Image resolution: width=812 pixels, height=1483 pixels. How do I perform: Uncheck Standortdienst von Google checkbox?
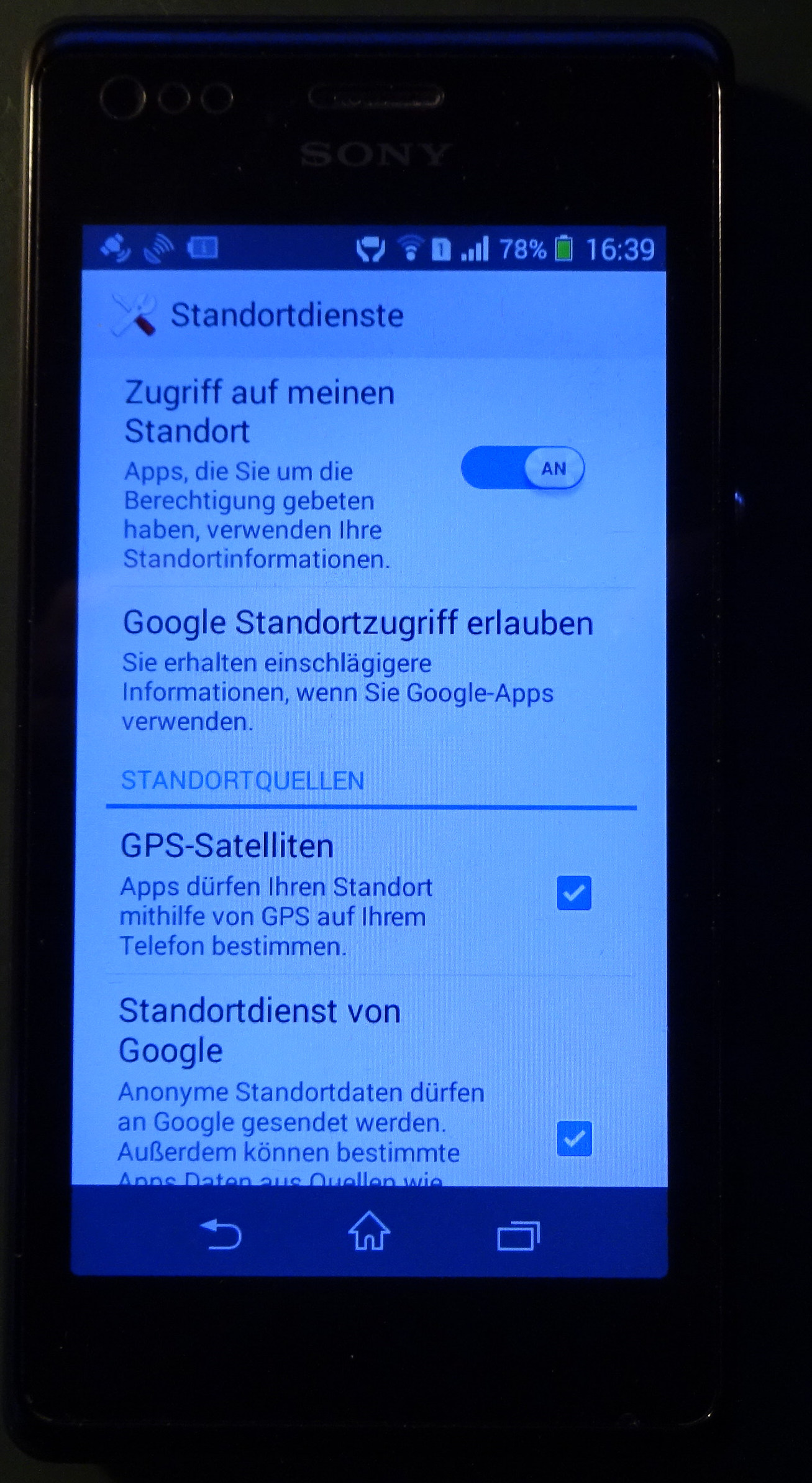[x=573, y=1139]
